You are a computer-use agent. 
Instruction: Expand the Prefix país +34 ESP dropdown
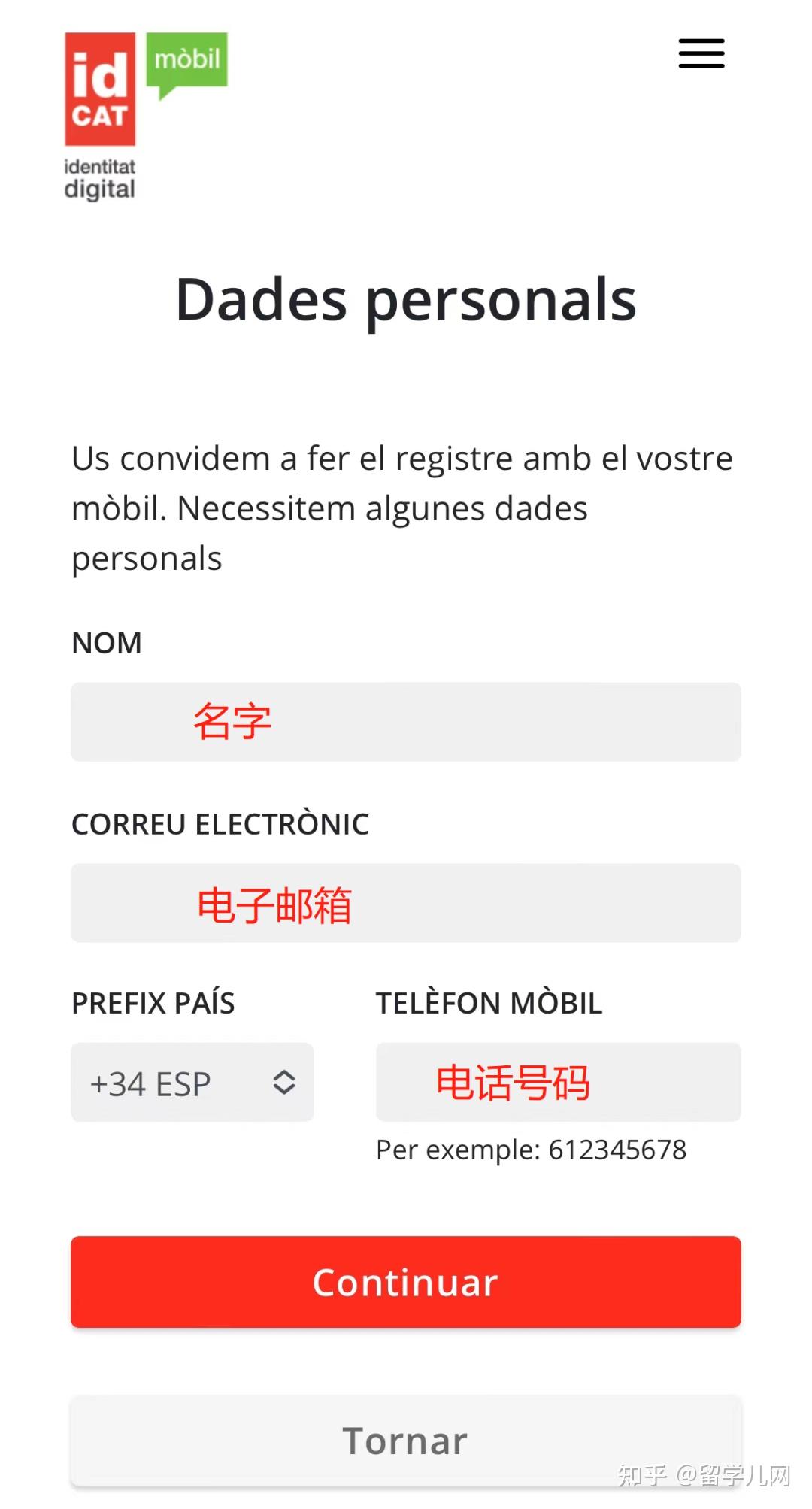click(192, 1083)
